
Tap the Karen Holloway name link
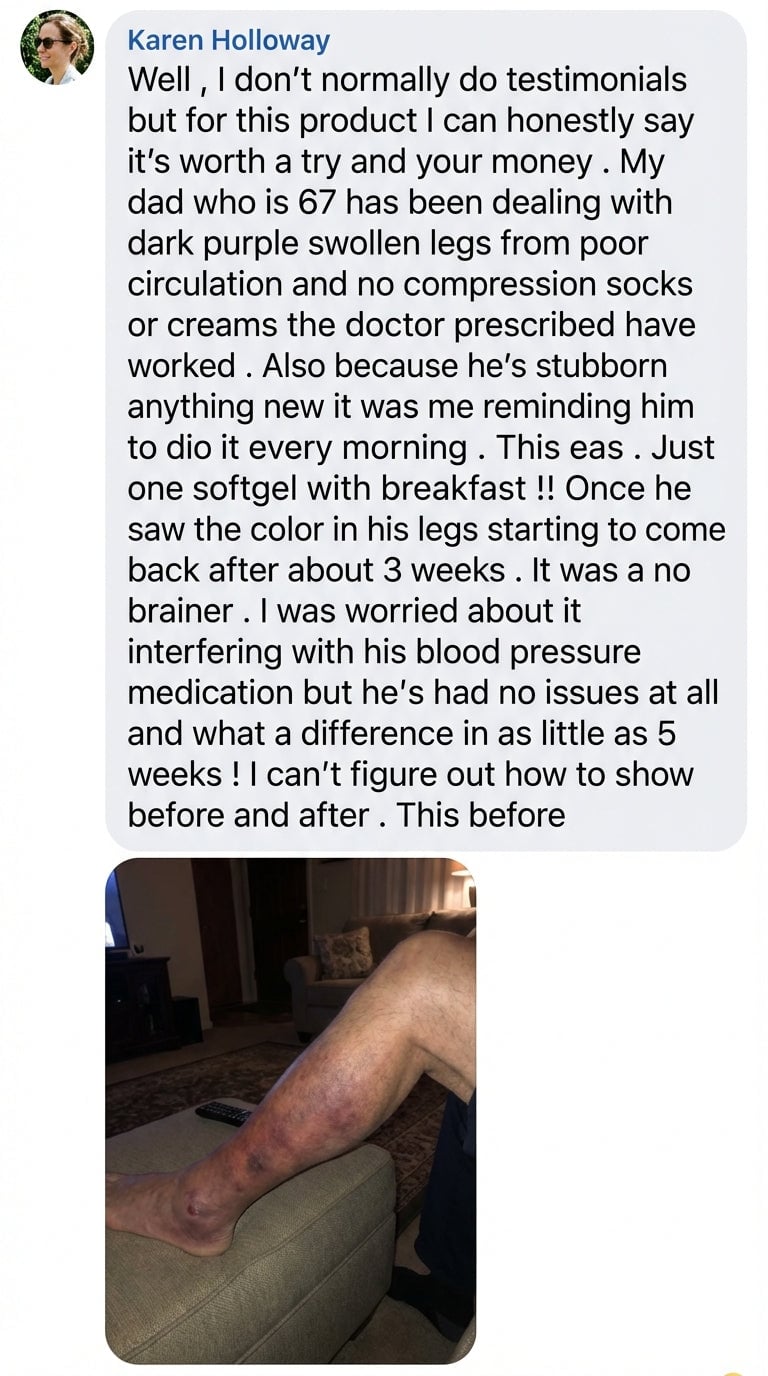click(229, 40)
